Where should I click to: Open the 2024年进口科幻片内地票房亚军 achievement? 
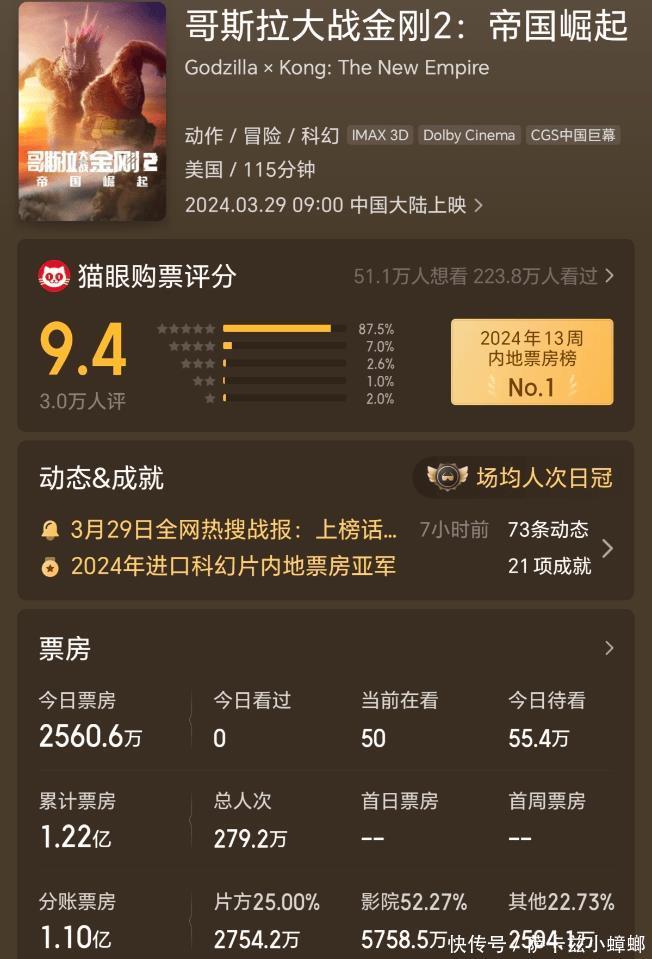click(232, 566)
